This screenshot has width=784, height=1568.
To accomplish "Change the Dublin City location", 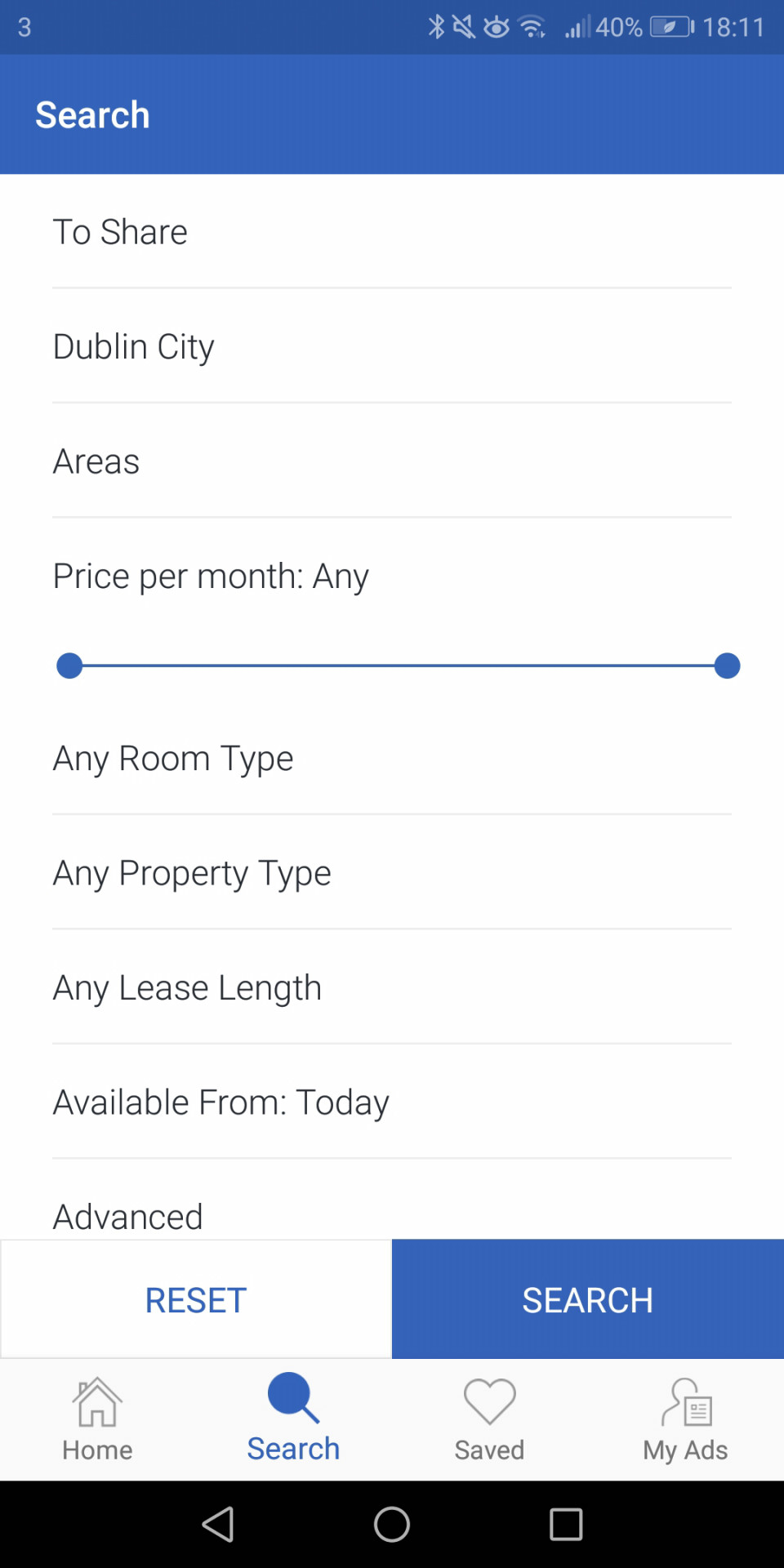I will [x=392, y=346].
